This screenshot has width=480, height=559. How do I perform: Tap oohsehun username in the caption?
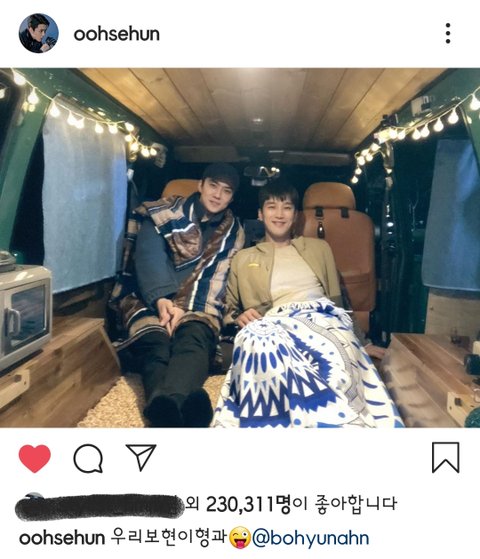click(62, 538)
